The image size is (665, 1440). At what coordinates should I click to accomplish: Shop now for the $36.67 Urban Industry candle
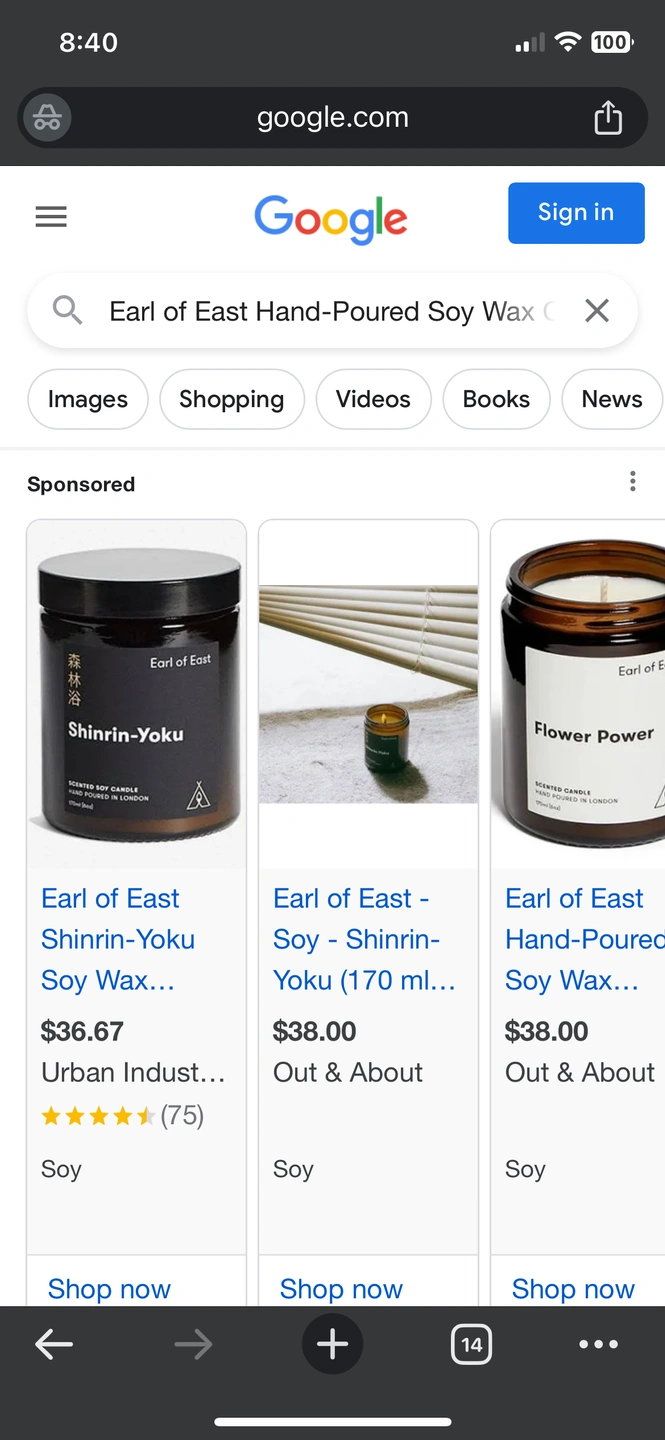pos(109,1288)
